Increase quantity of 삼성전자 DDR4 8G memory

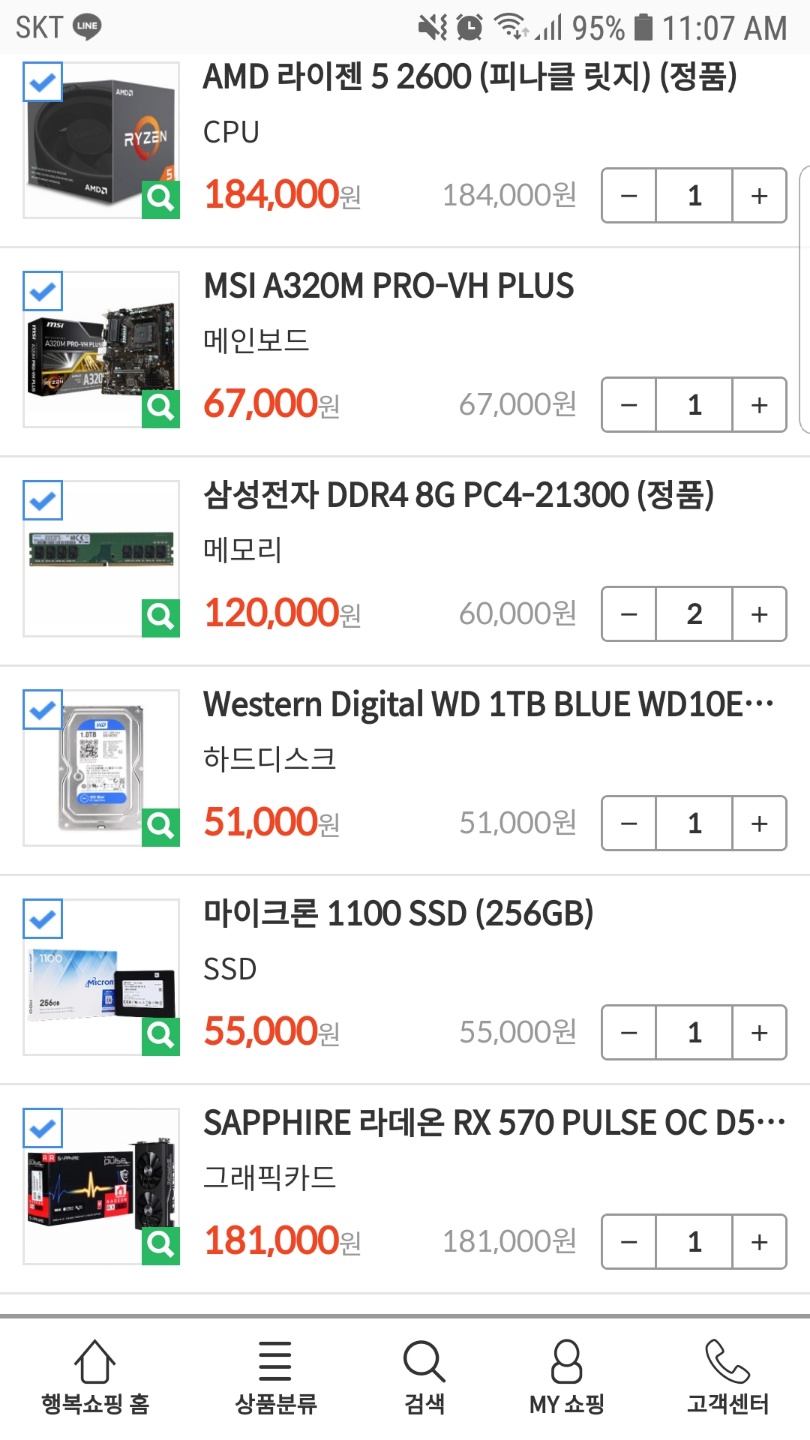pos(759,614)
